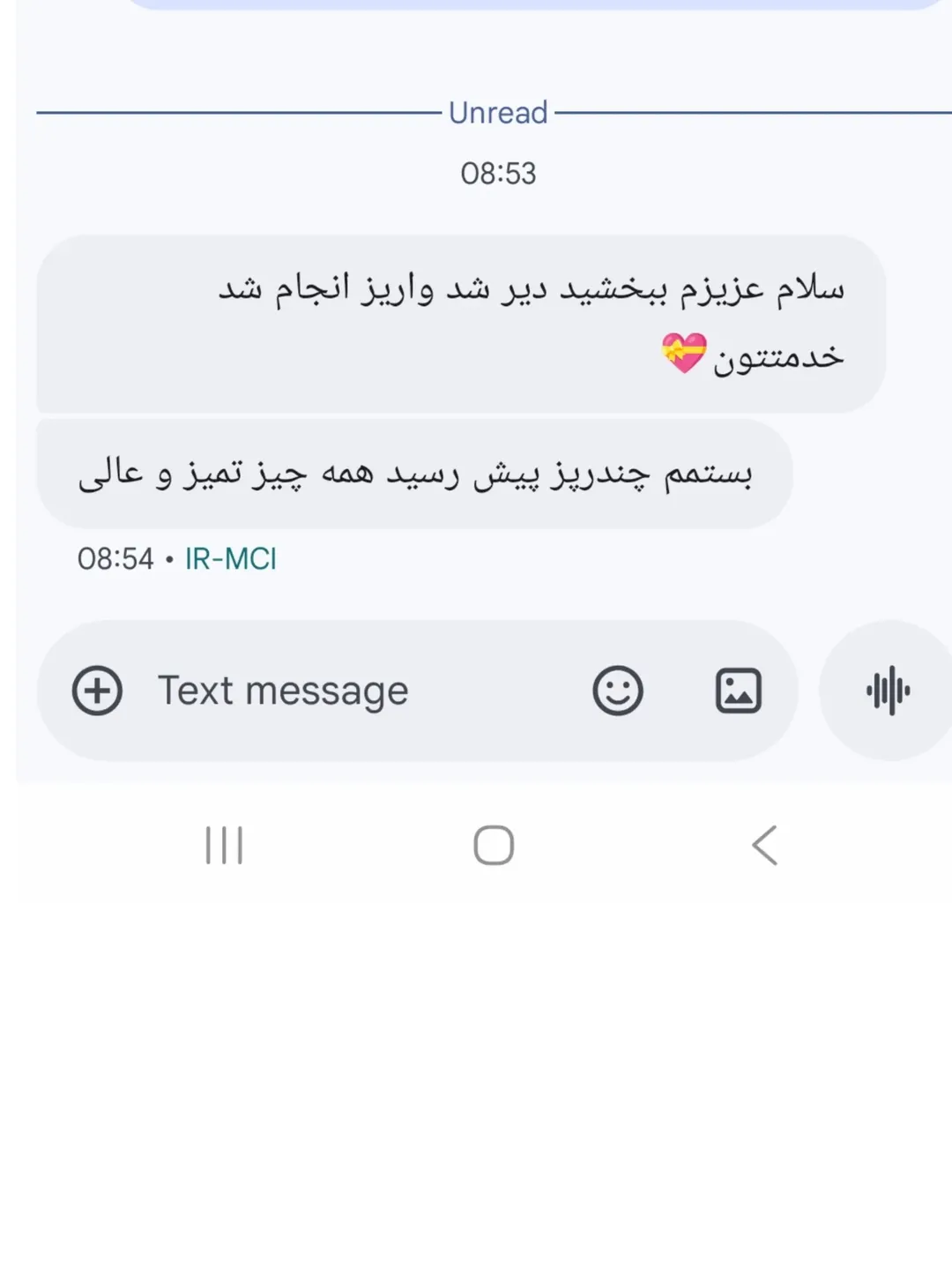Go to the home screen
Image resolution: width=952 pixels, height=1270 pixels.
click(494, 846)
